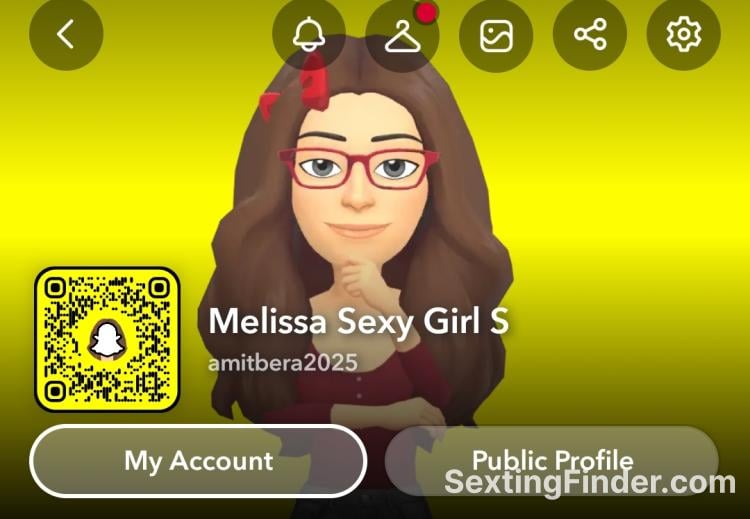Change the profile background image
Image resolution: width=750 pixels, height=519 pixels.
tap(496, 35)
